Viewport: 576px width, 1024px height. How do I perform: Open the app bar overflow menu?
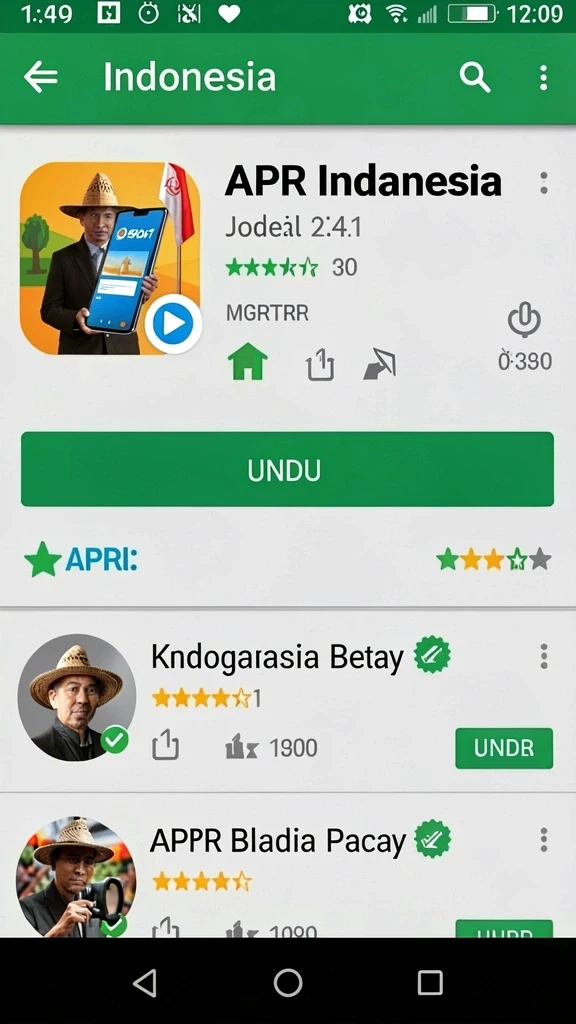[543, 78]
